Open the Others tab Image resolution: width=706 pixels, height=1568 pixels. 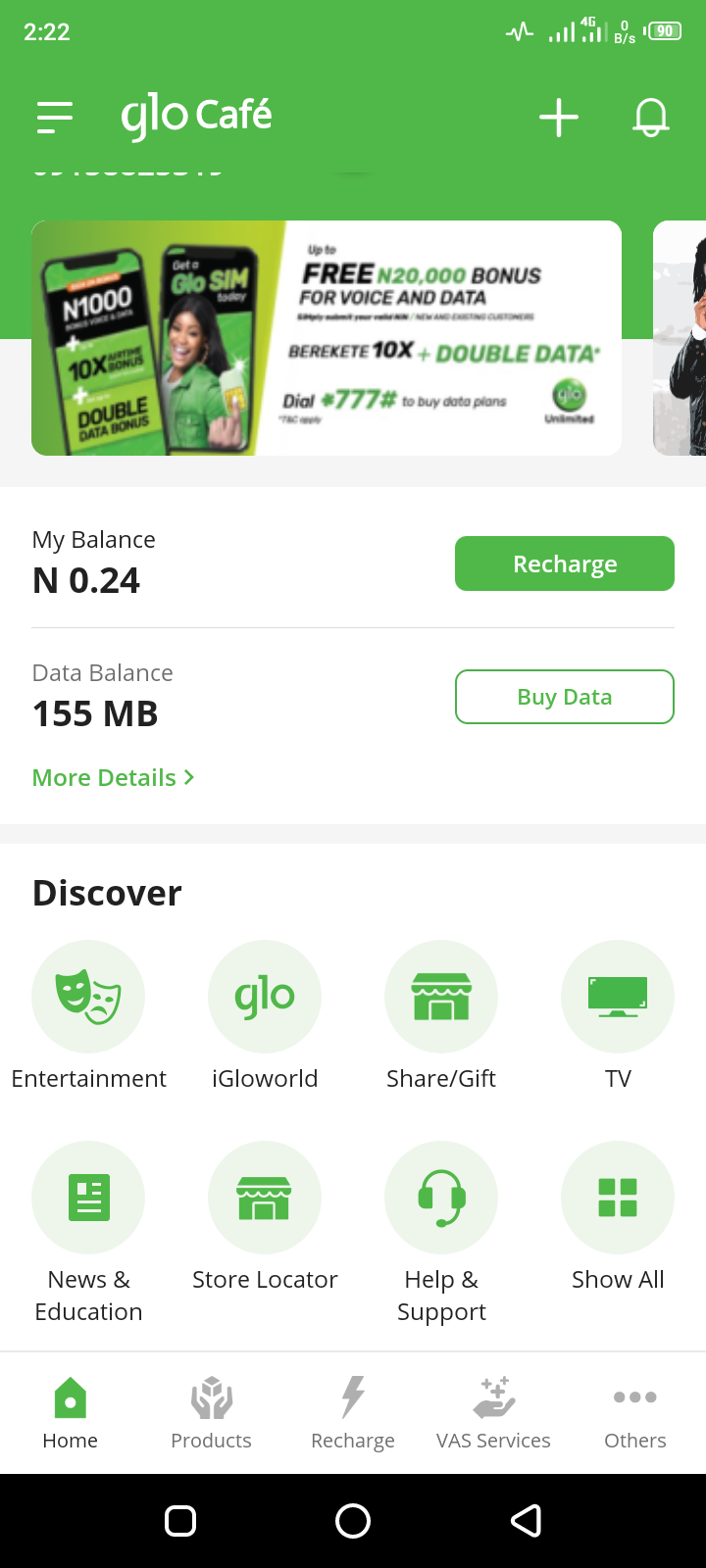(634, 1412)
